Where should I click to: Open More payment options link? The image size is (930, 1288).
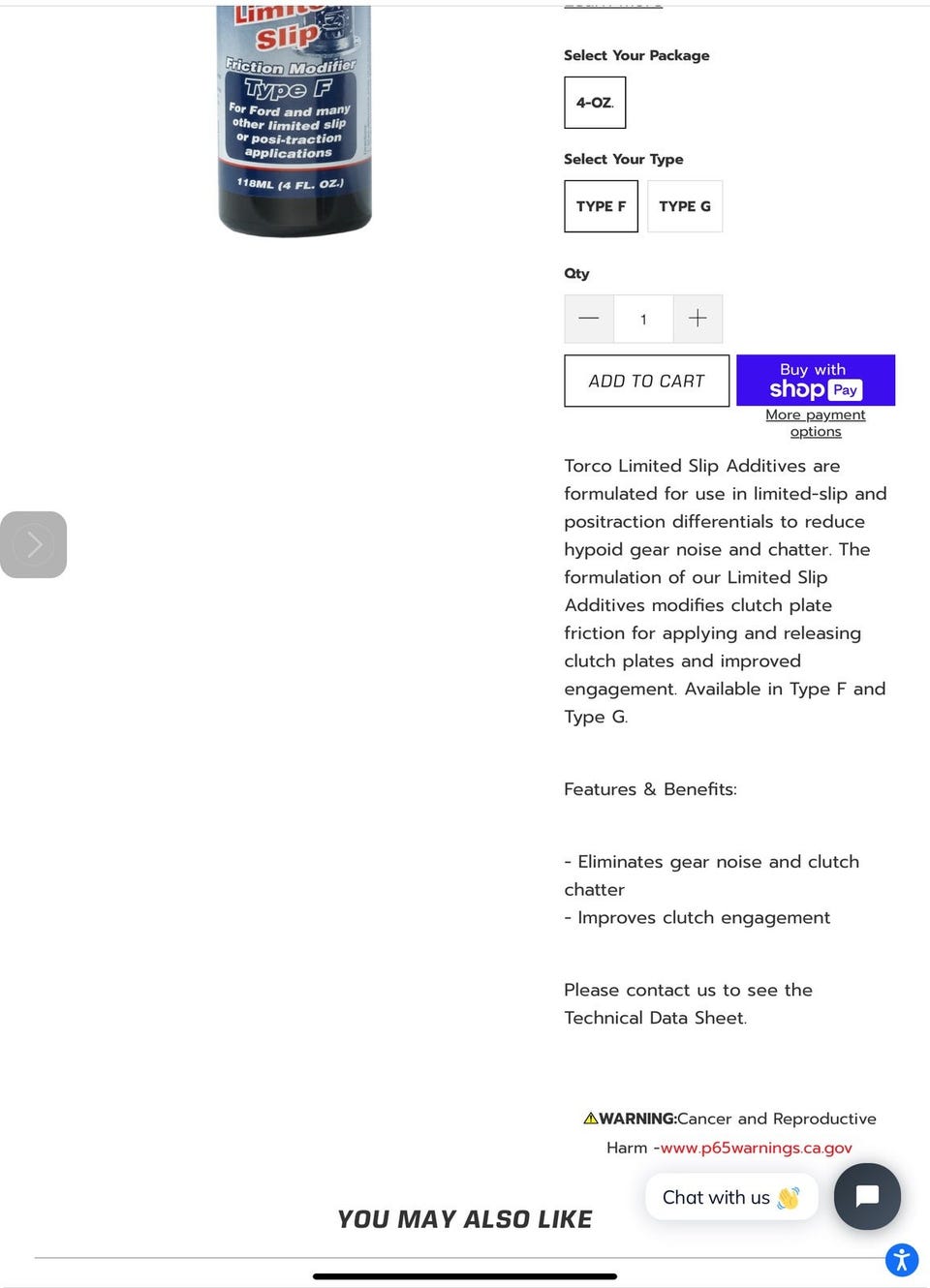click(815, 422)
